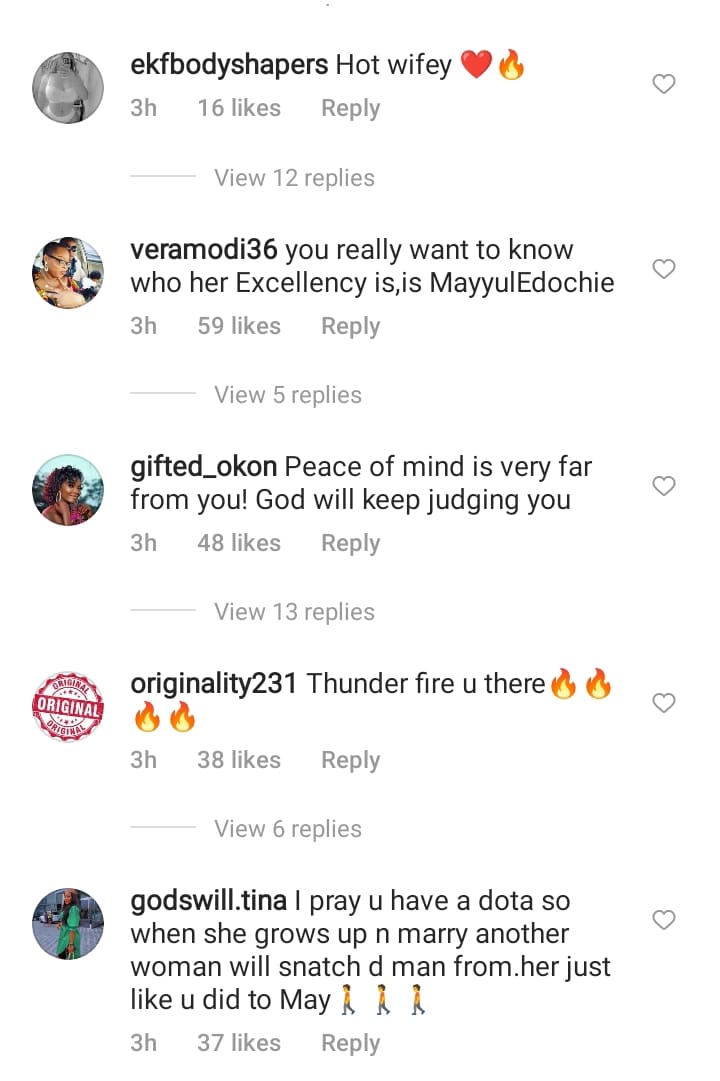This screenshot has width=720, height=1081.
Task: View 6 replies to originality231
Action: (287, 829)
